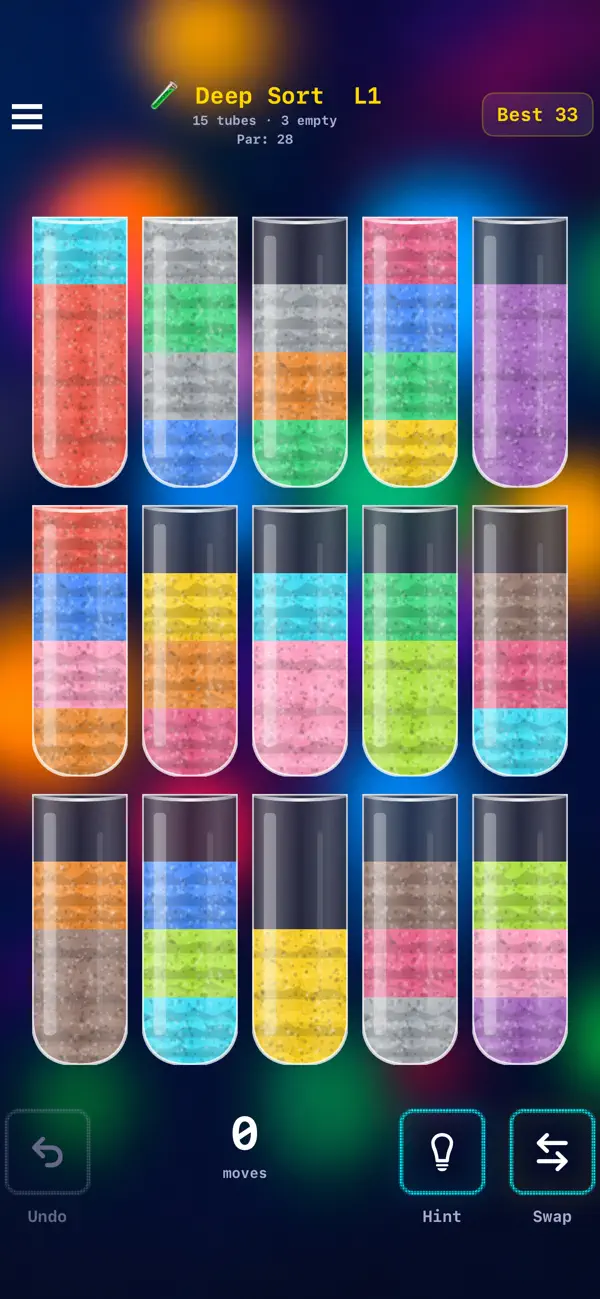Activate the Swap button
Viewport: 600px width, 1299px height.
coord(552,1152)
